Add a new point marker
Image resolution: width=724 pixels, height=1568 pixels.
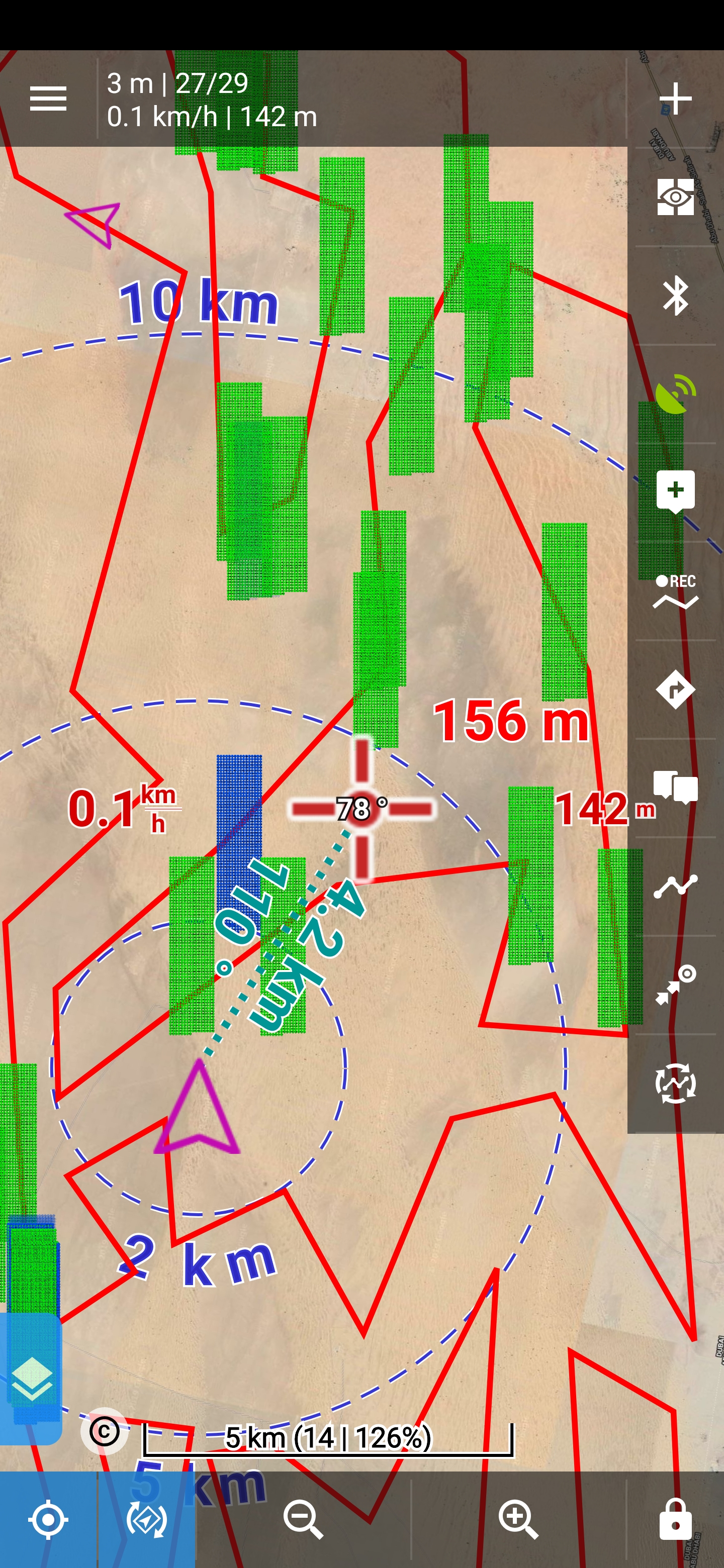coord(675,492)
